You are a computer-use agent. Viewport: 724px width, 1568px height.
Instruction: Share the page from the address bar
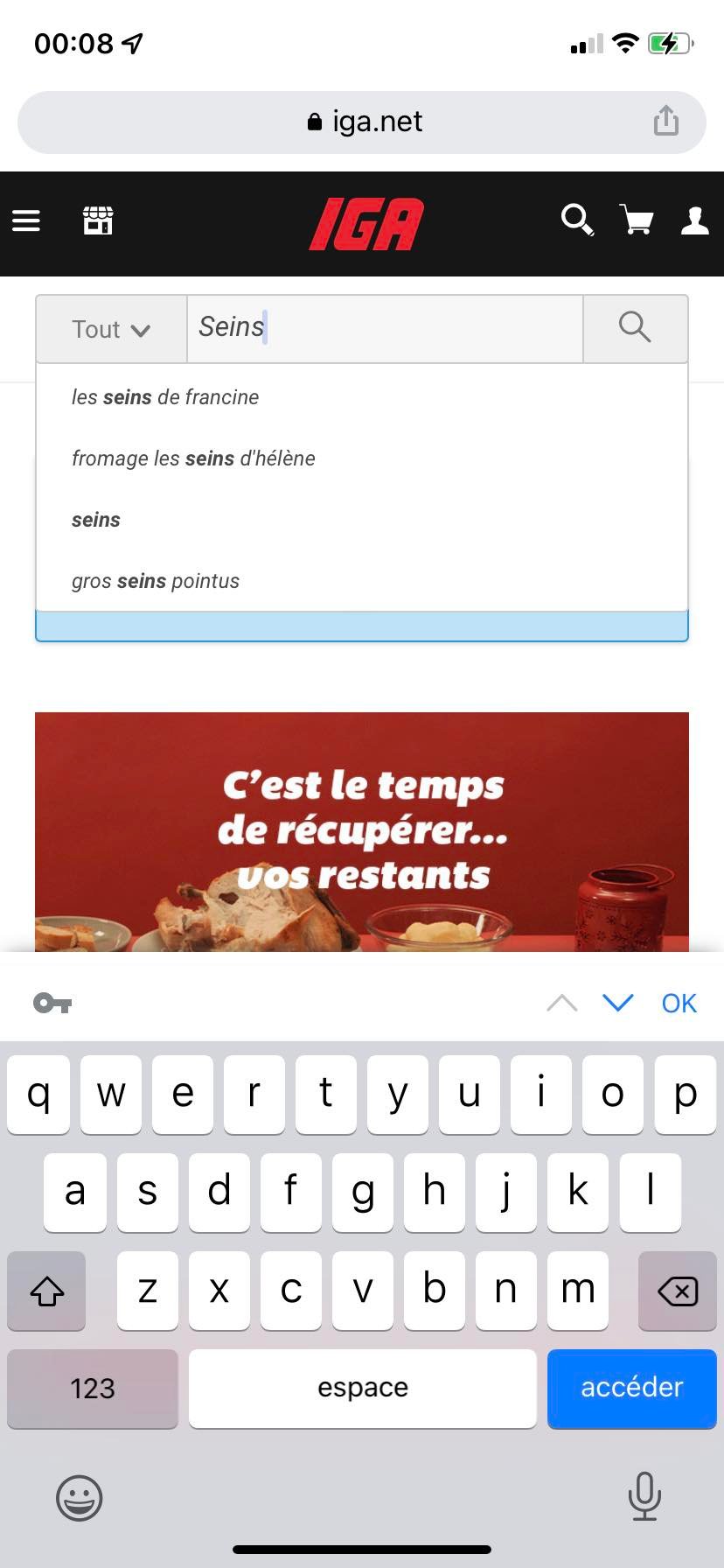666,121
